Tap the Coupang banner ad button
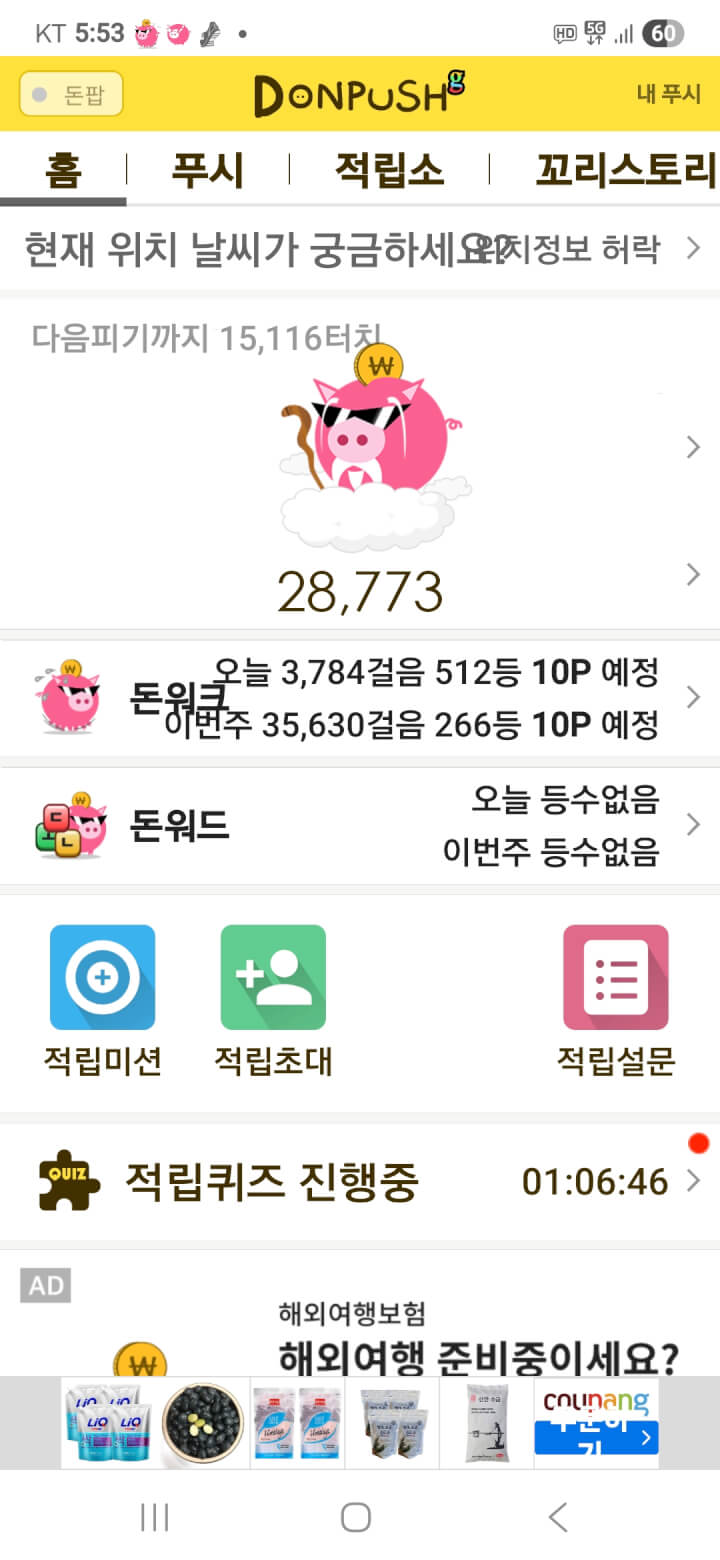 (596, 1436)
